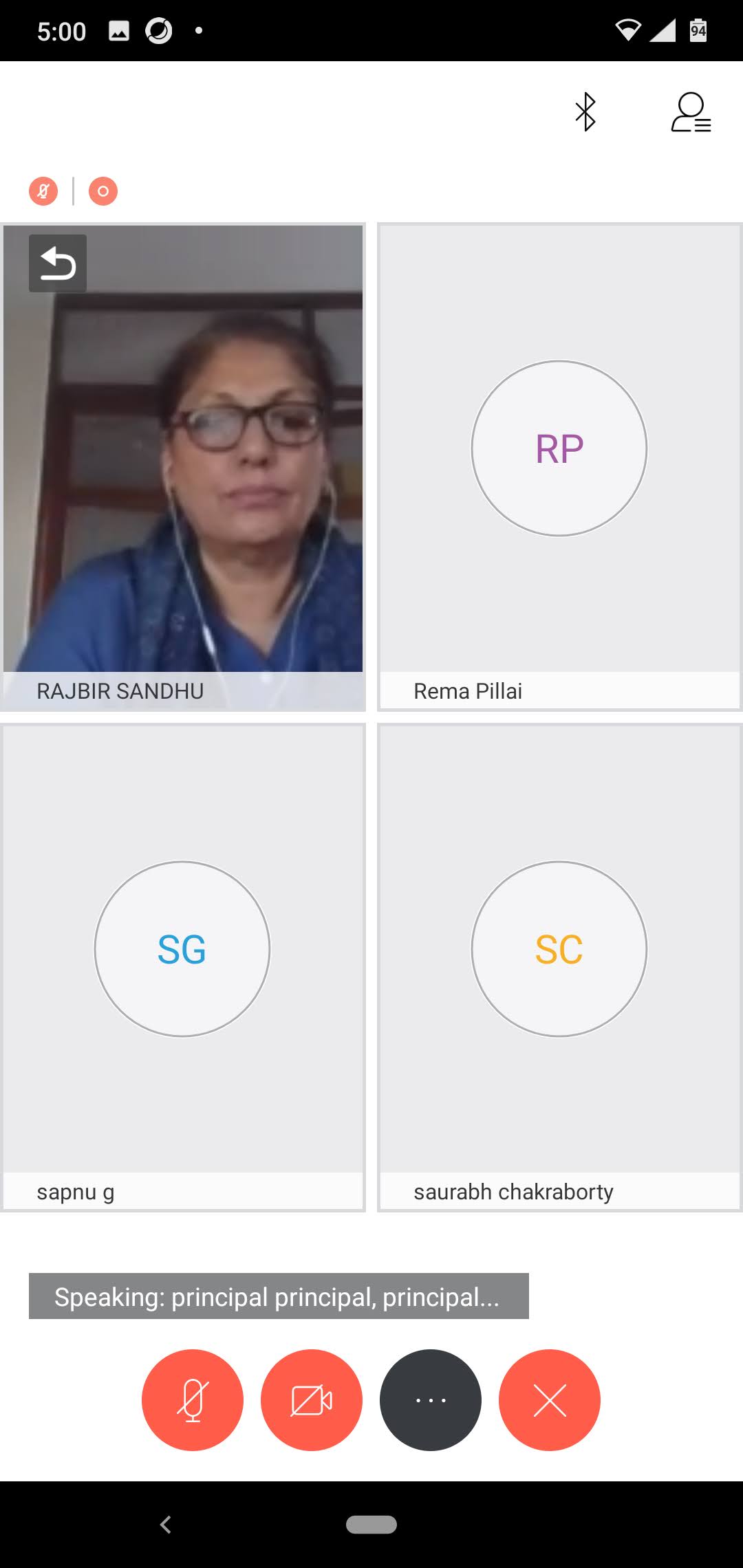
Task: Select Rema Pillai's participant tile
Action: [559, 468]
